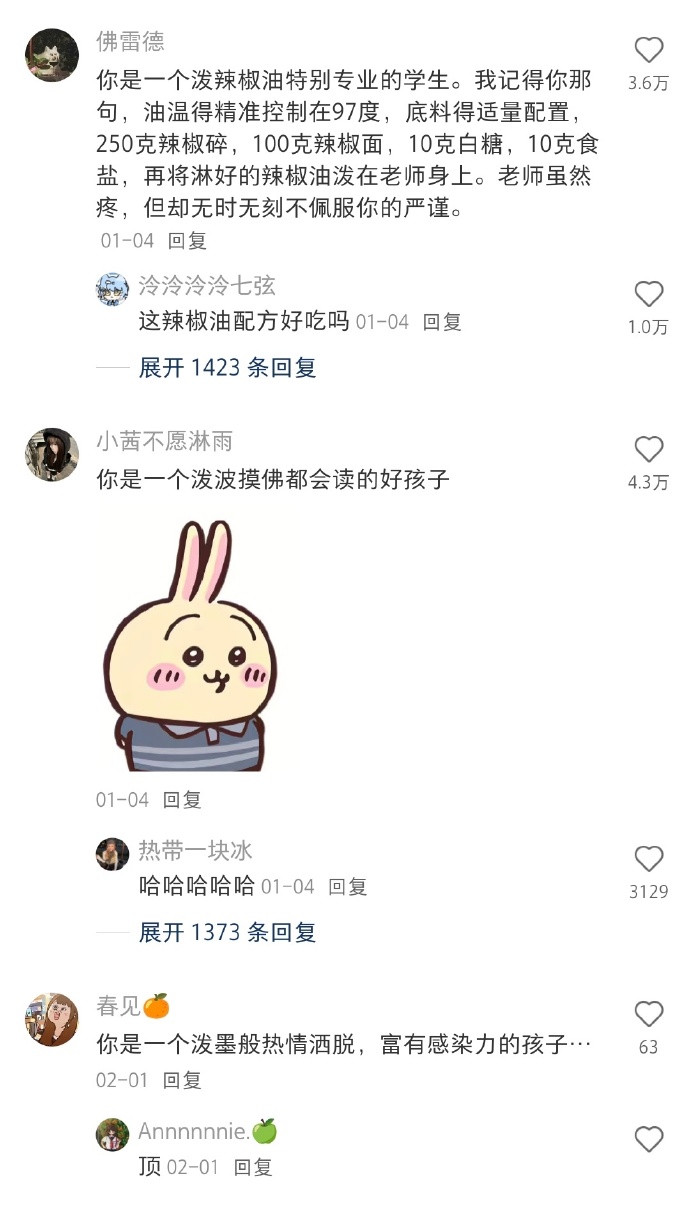Image resolution: width=690 pixels, height=1209 pixels.
Task: Like 春见's comment
Action: 649,1014
